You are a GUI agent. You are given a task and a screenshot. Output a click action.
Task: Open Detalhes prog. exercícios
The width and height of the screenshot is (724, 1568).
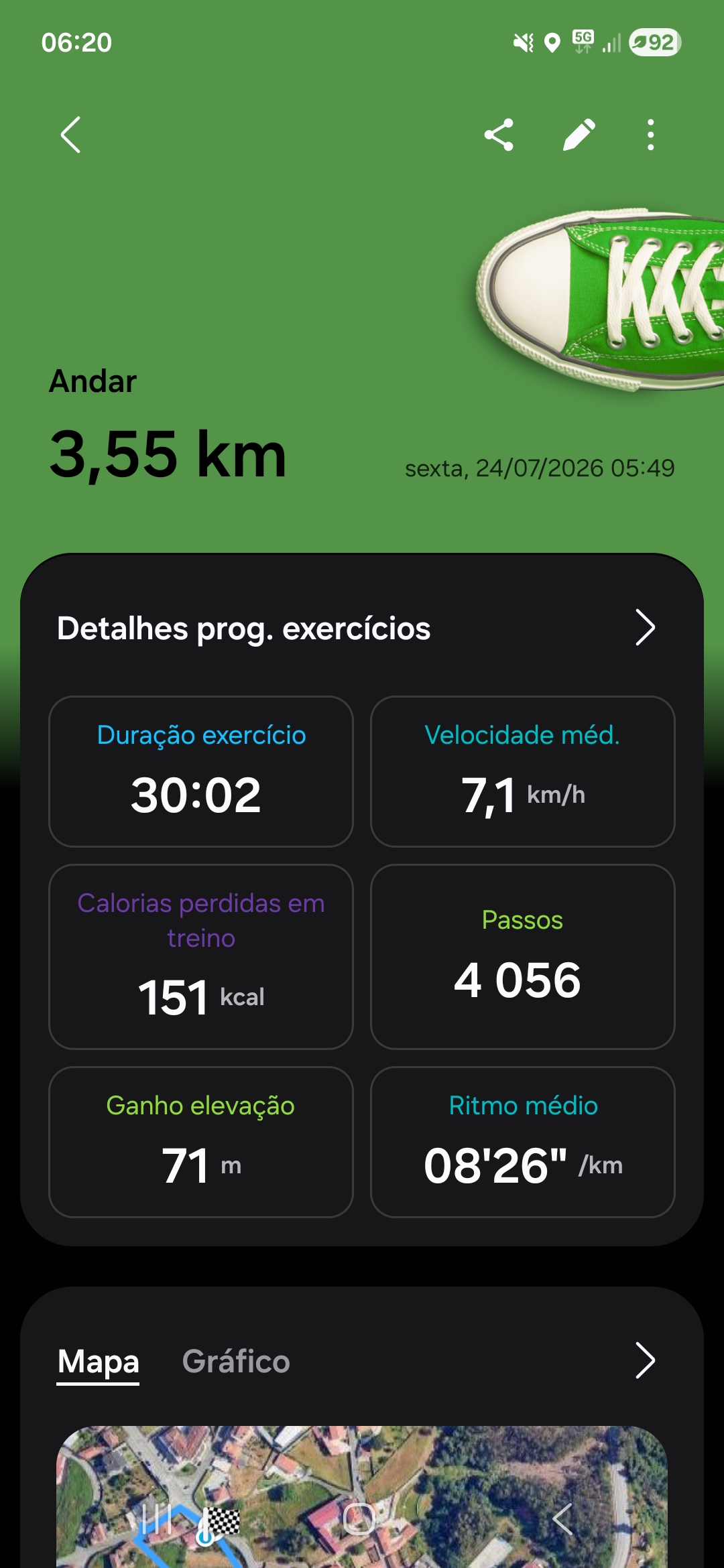362,628
